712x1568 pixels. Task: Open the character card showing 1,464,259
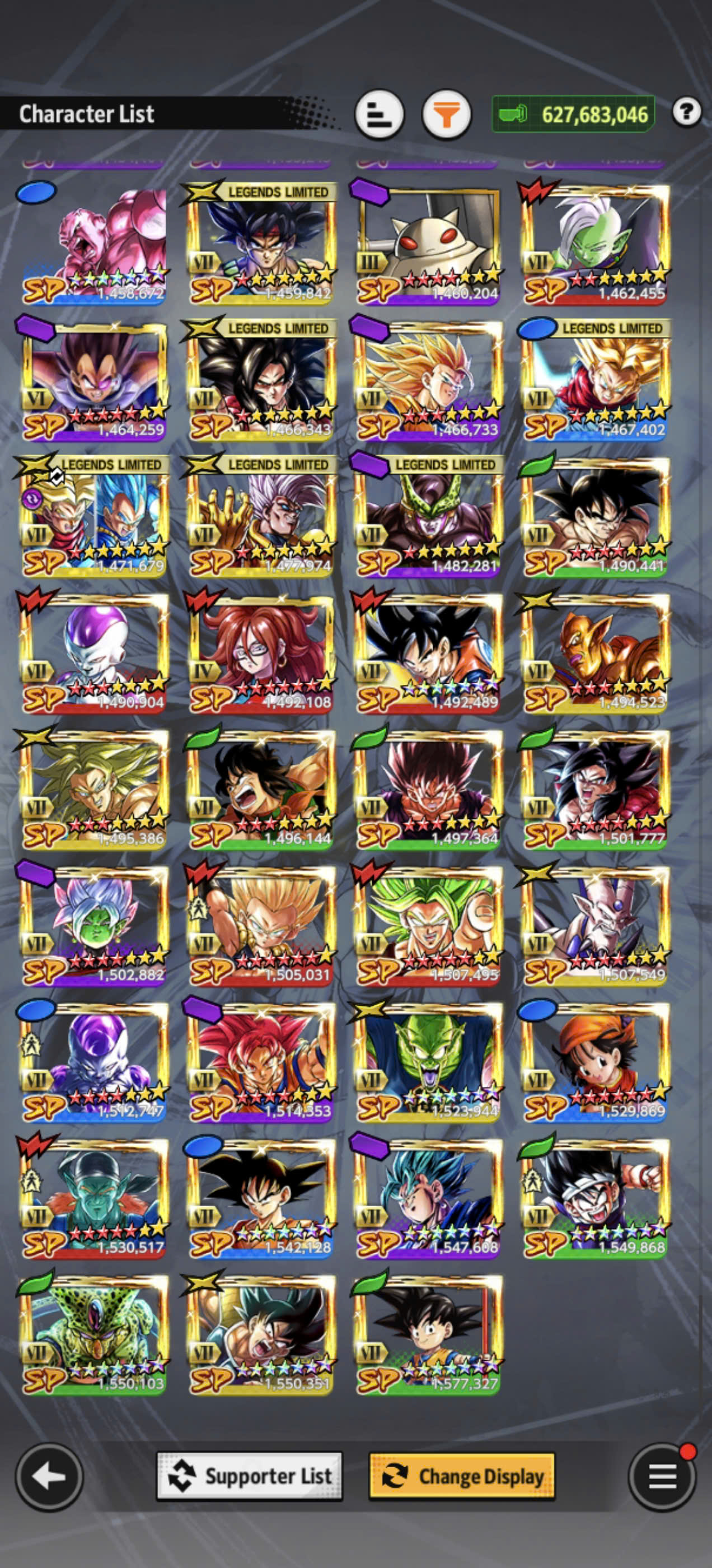[93, 380]
